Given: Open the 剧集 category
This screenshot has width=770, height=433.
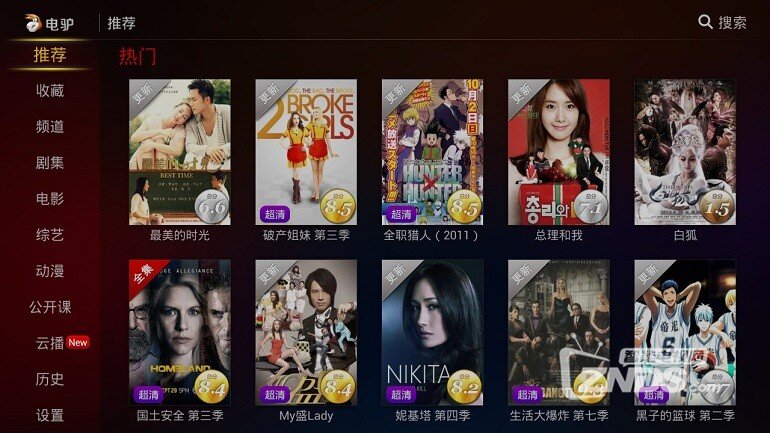Looking at the screenshot, I should (x=50, y=162).
